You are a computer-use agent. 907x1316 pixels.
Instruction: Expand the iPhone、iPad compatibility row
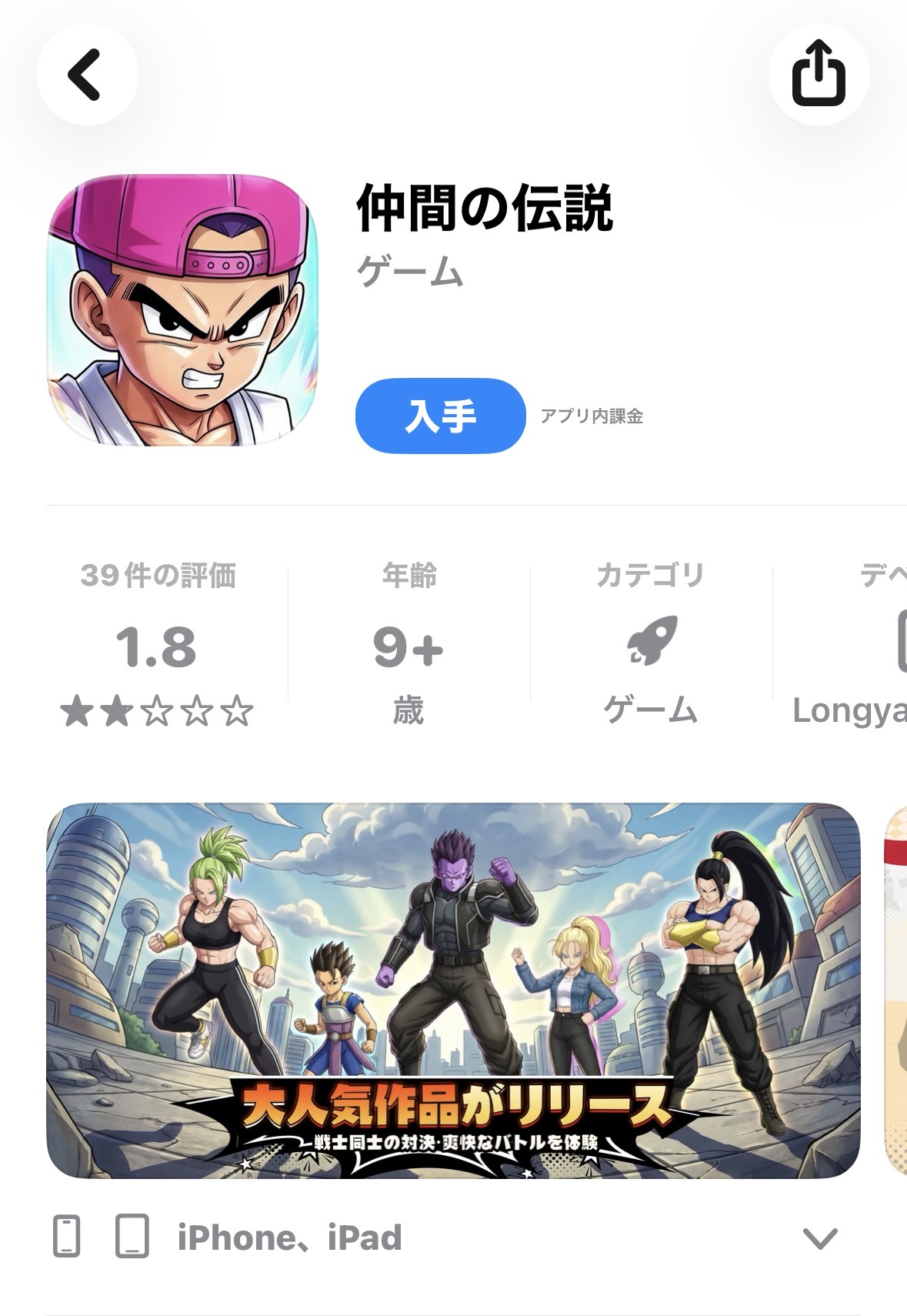[x=819, y=1238]
